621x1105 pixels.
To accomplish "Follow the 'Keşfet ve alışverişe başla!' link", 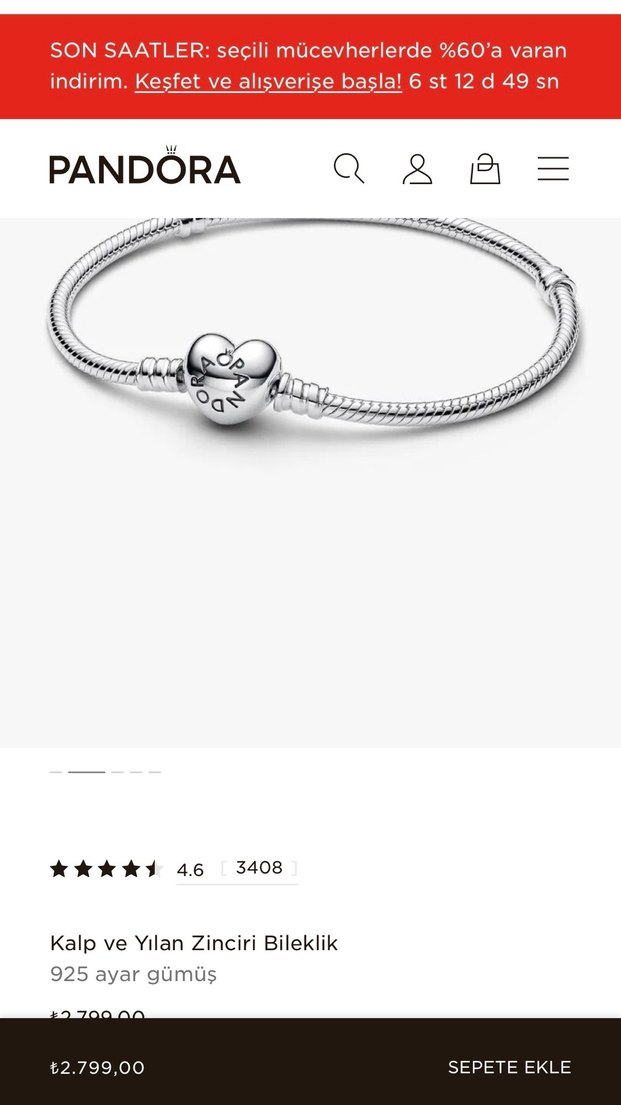I will point(268,82).
